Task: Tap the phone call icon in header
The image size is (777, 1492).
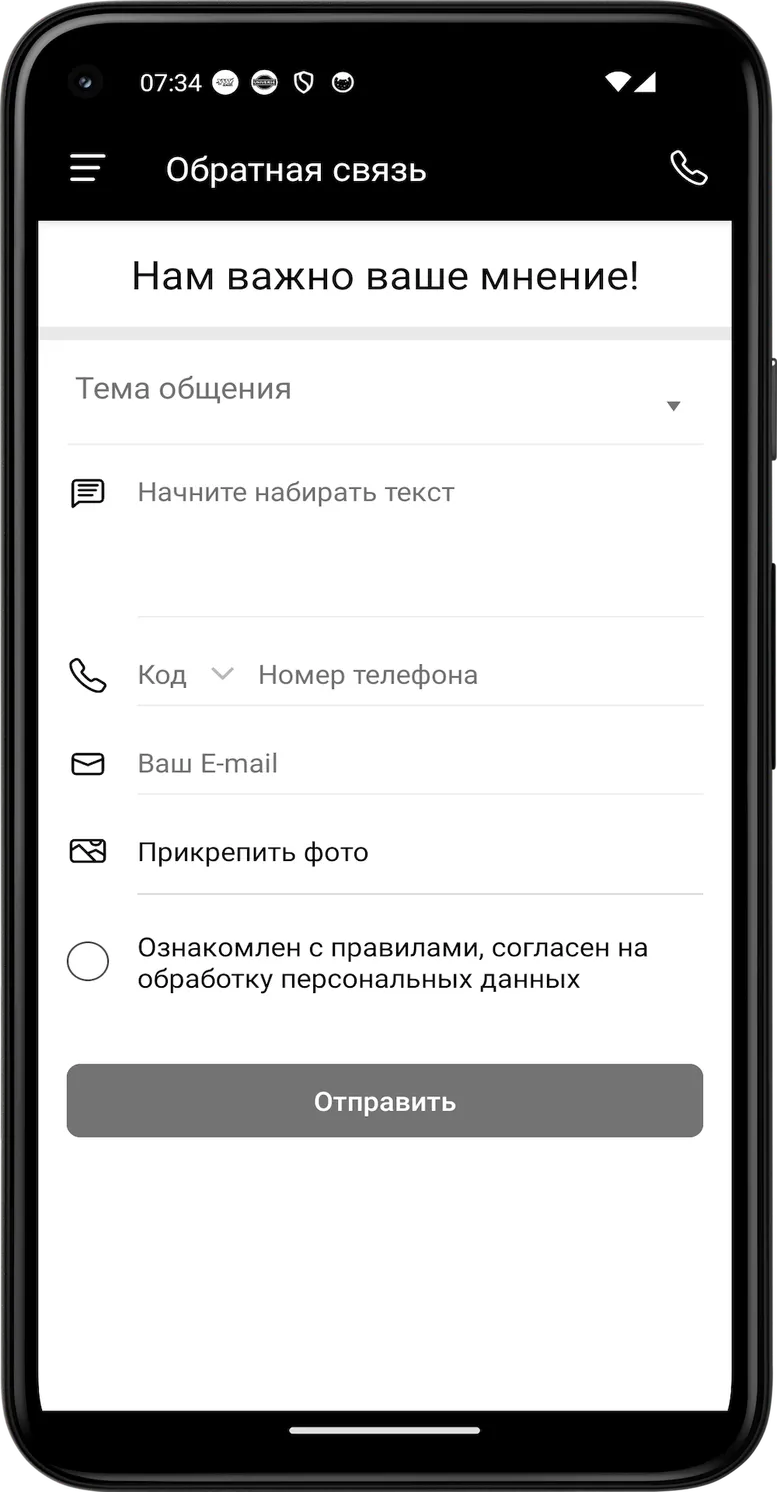Action: click(x=688, y=168)
